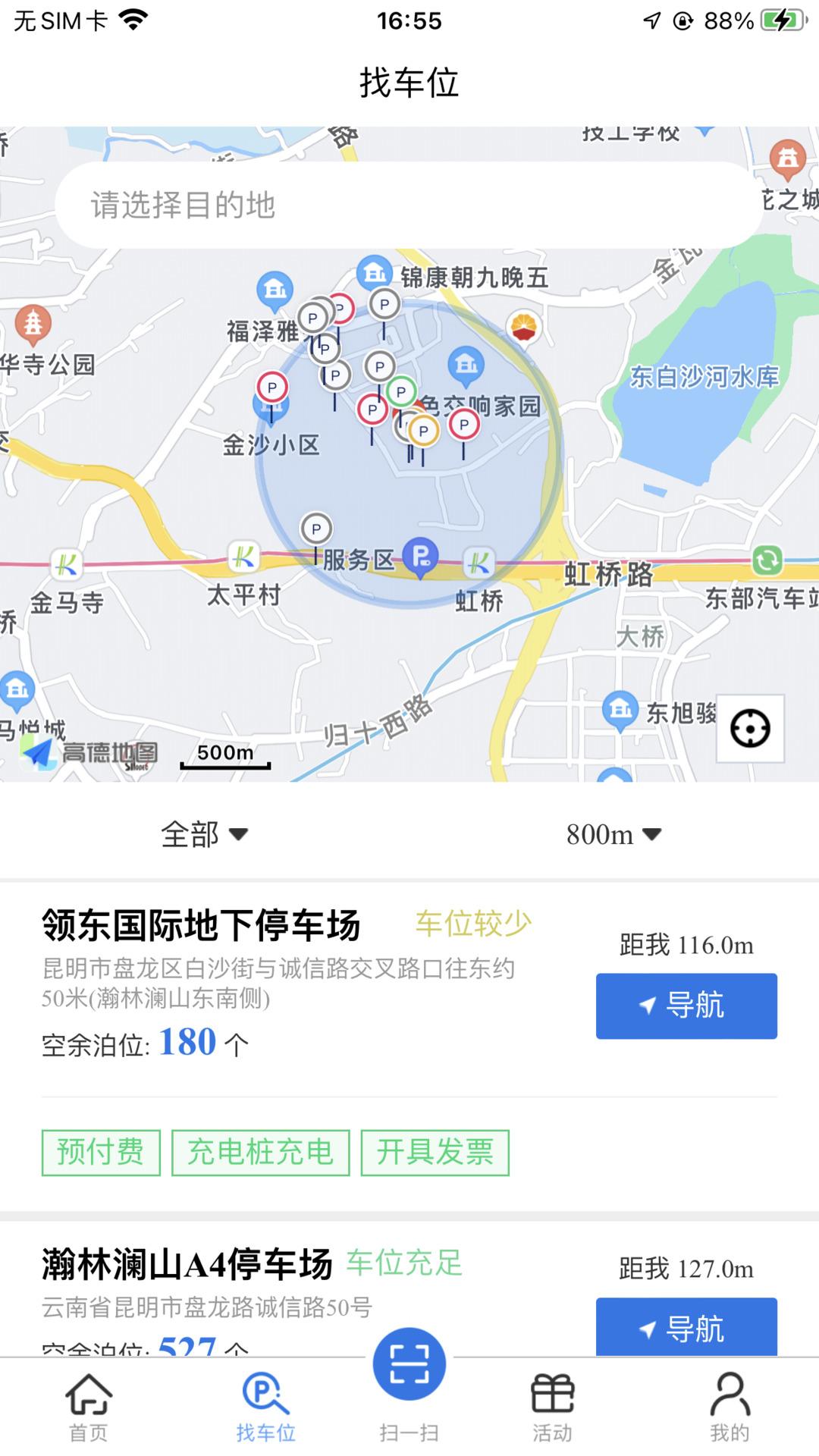819x1456 pixels.
Task: Click the 开具发票 tag
Action: tap(438, 1153)
